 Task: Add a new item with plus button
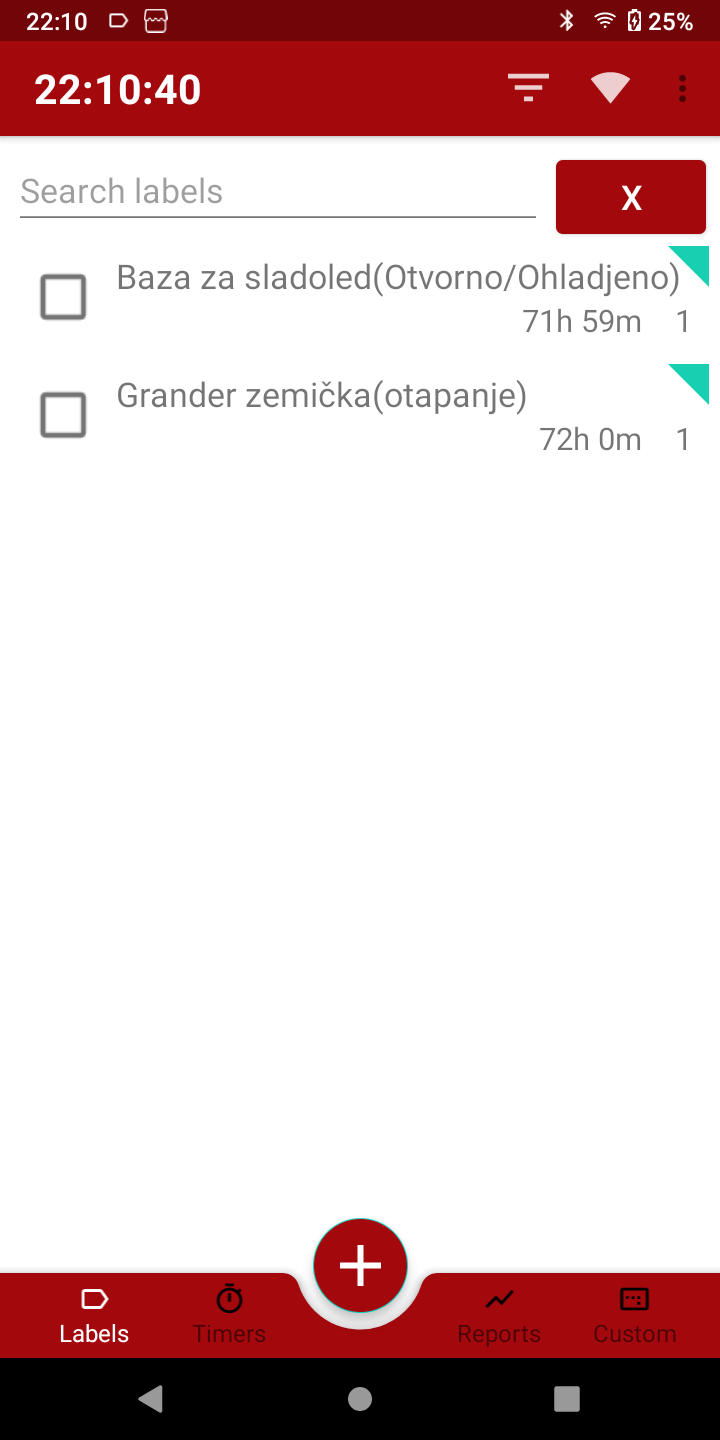pyautogui.click(x=360, y=1266)
